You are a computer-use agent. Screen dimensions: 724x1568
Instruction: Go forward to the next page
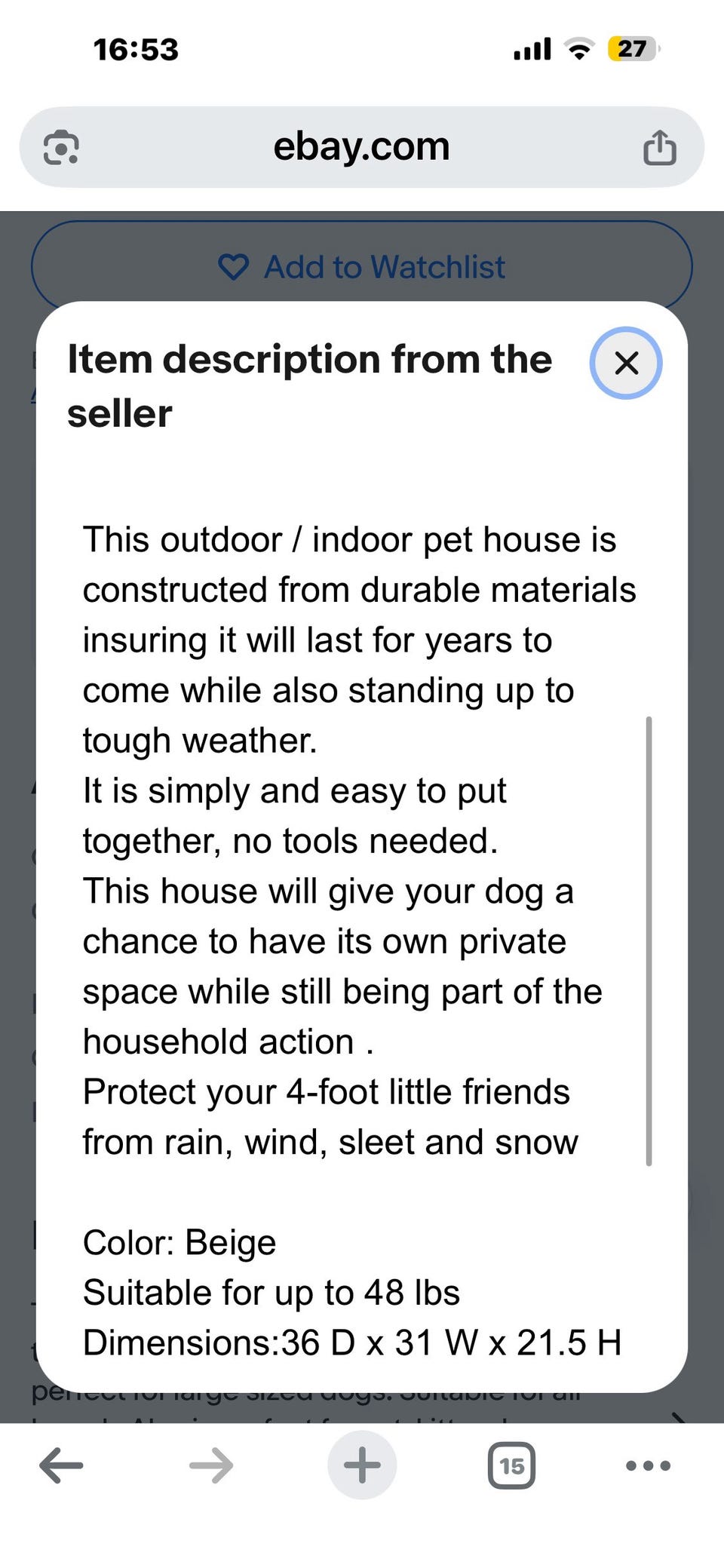click(x=211, y=1465)
